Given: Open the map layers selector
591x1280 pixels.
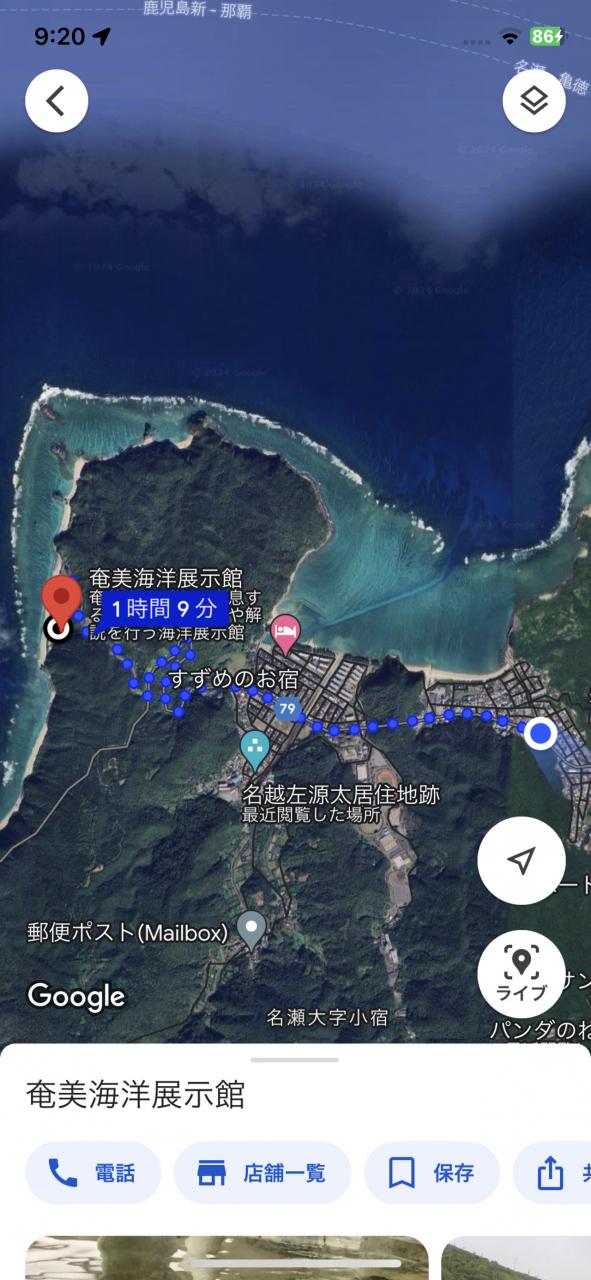Looking at the screenshot, I should click(x=534, y=101).
